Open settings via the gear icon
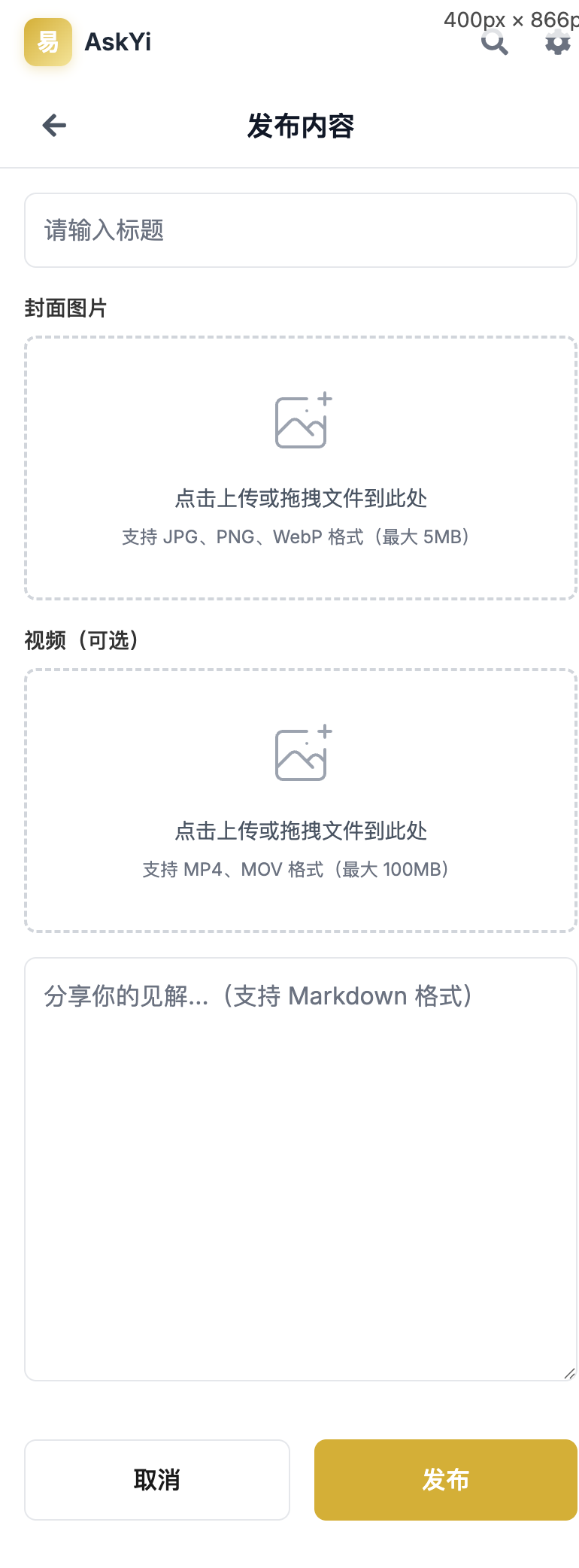The width and height of the screenshot is (579, 1568). click(557, 44)
